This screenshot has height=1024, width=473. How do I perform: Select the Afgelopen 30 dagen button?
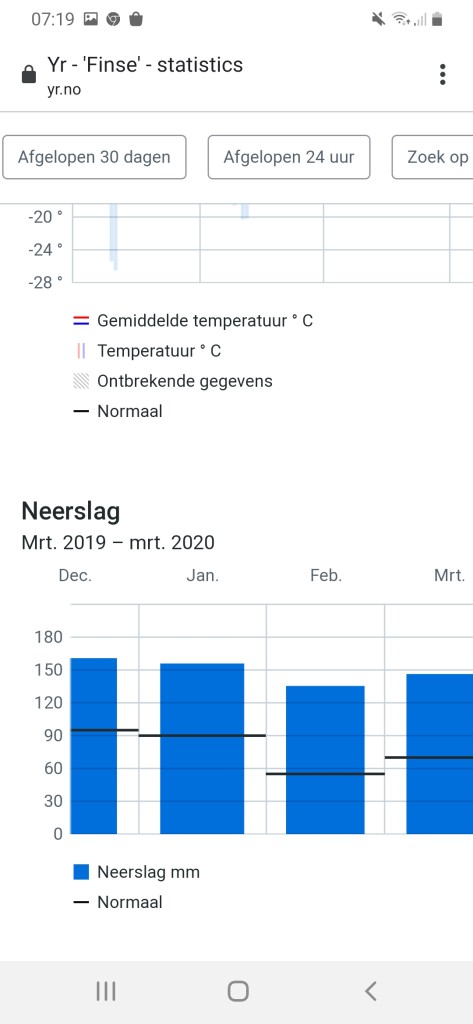pyautogui.click(x=94, y=157)
